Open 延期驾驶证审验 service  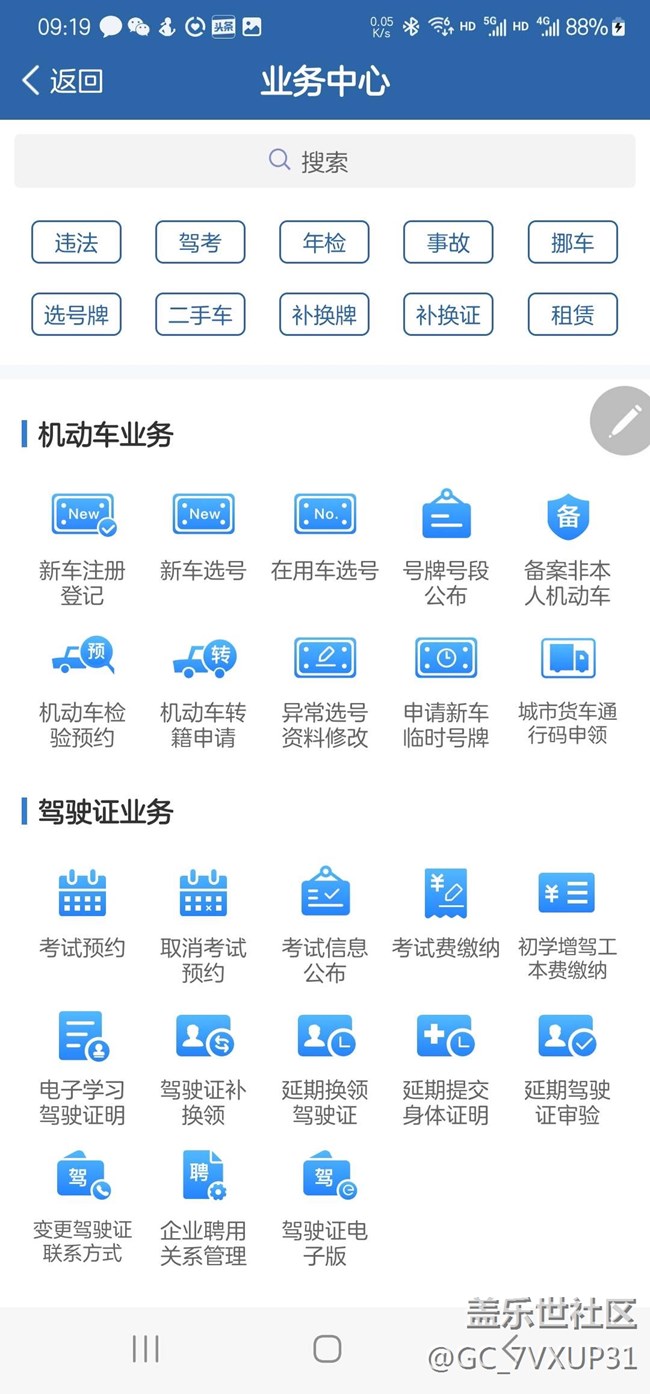[567, 1068]
